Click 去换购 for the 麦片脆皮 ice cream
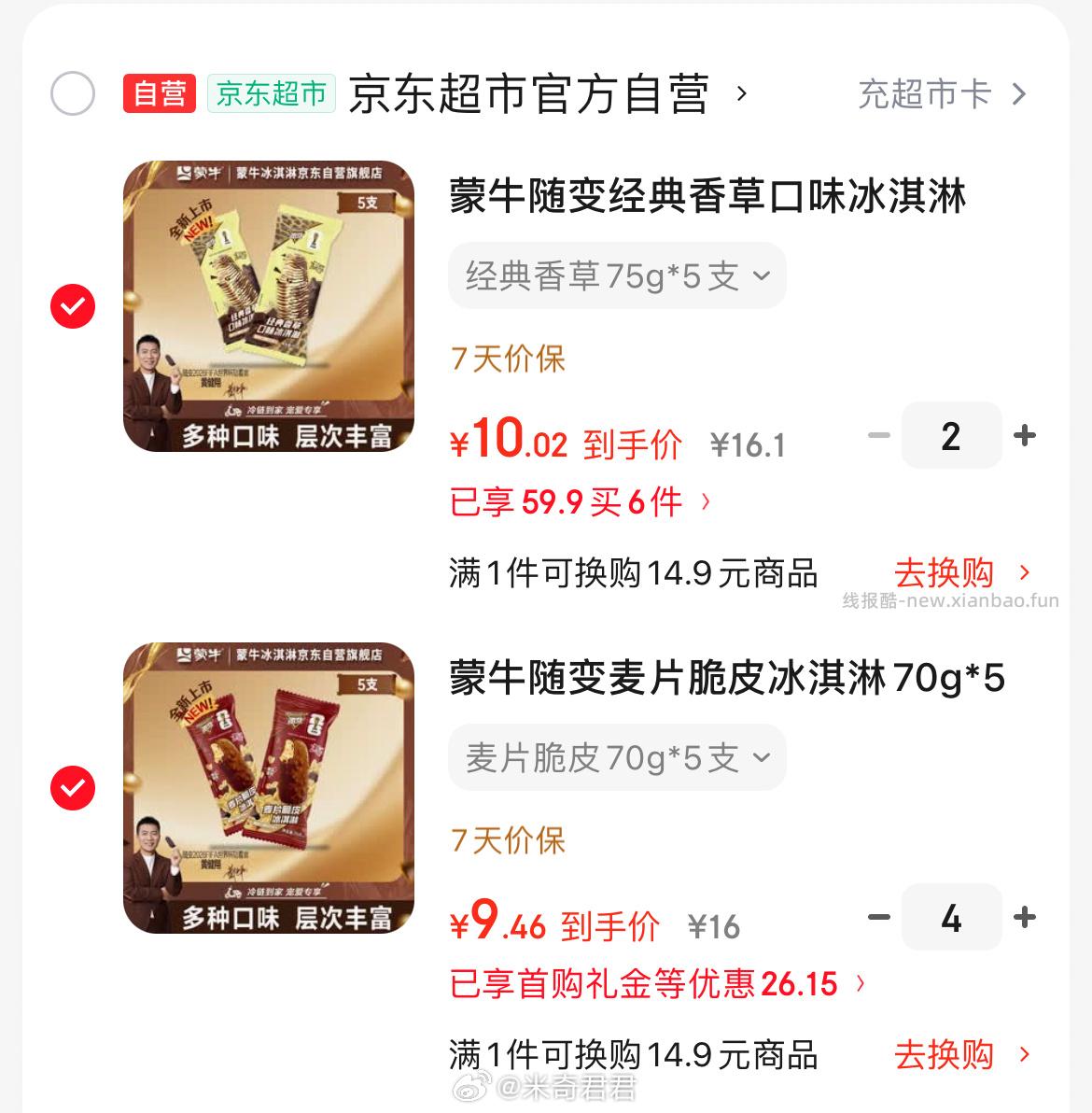 pos(945,1054)
